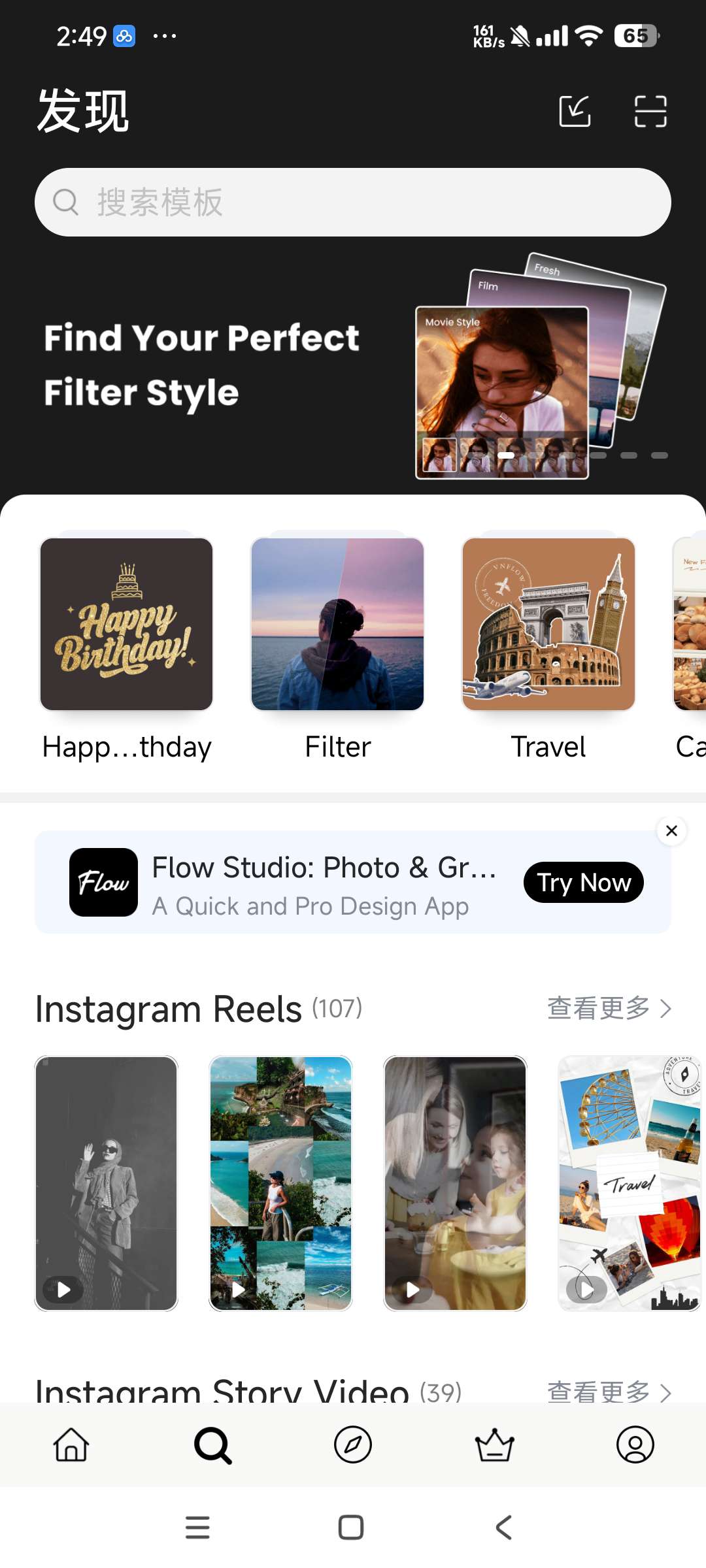Open the Happy Birthday template category

click(127, 624)
